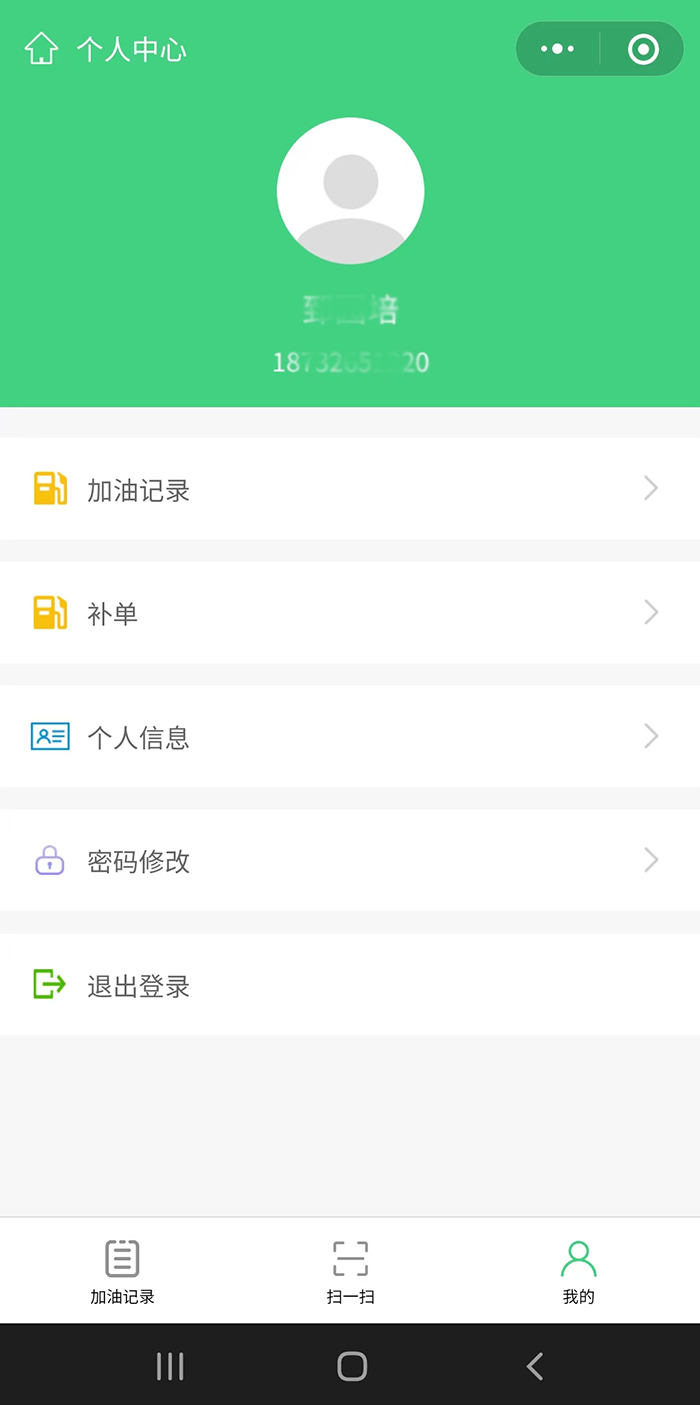Select 退出登录 to log out

(350, 985)
